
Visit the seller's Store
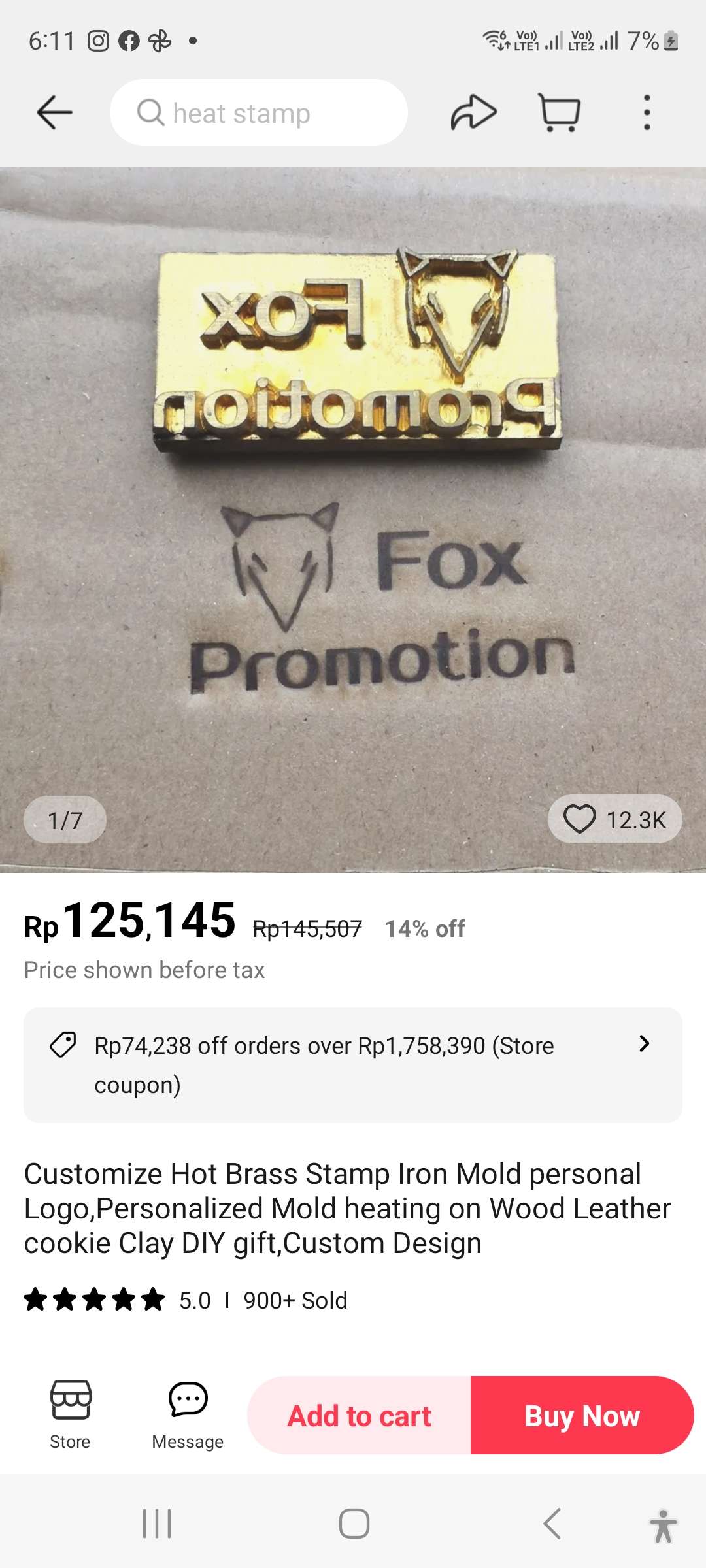70,1414
